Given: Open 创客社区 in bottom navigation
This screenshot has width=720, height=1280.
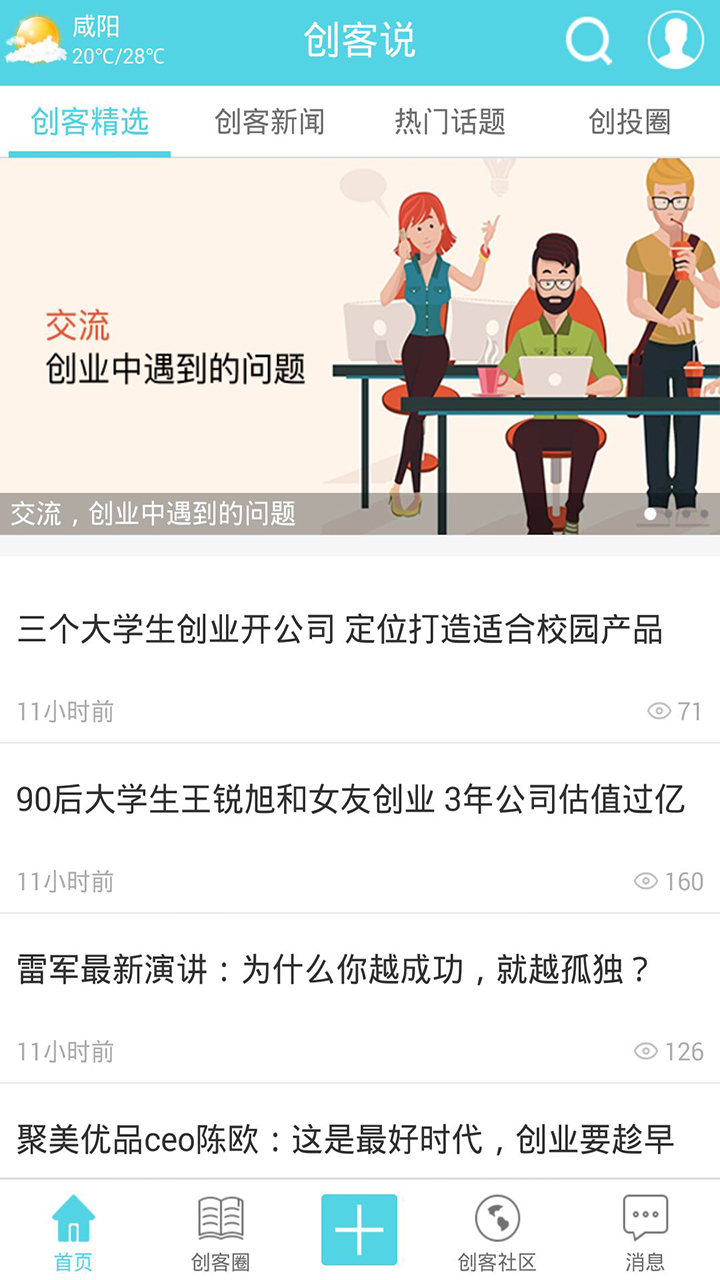Looking at the screenshot, I should pos(497,1232).
